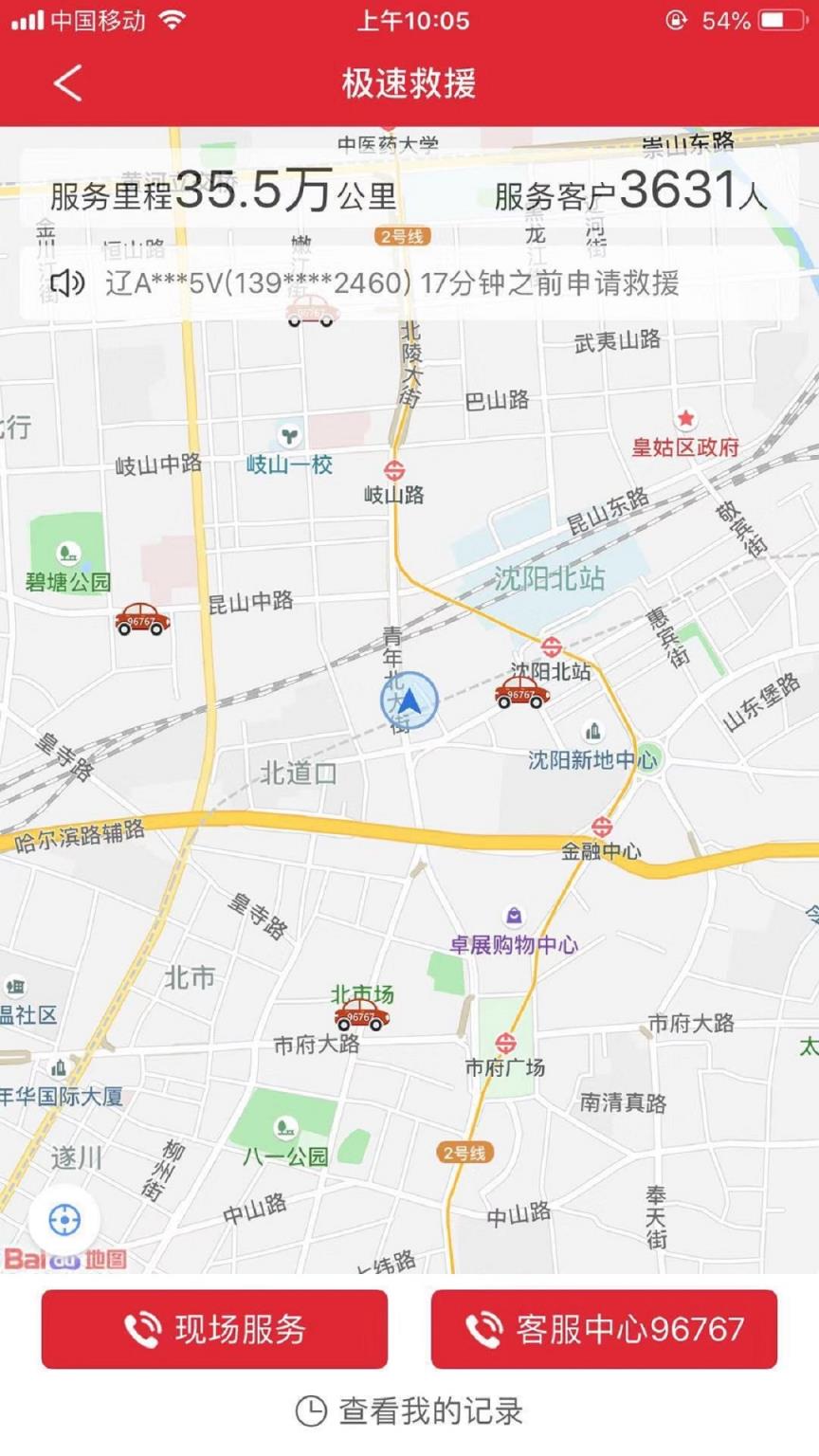Image resolution: width=819 pixels, height=1456 pixels.
Task: Call 现场服务 on-site service
Action: pos(214,1329)
